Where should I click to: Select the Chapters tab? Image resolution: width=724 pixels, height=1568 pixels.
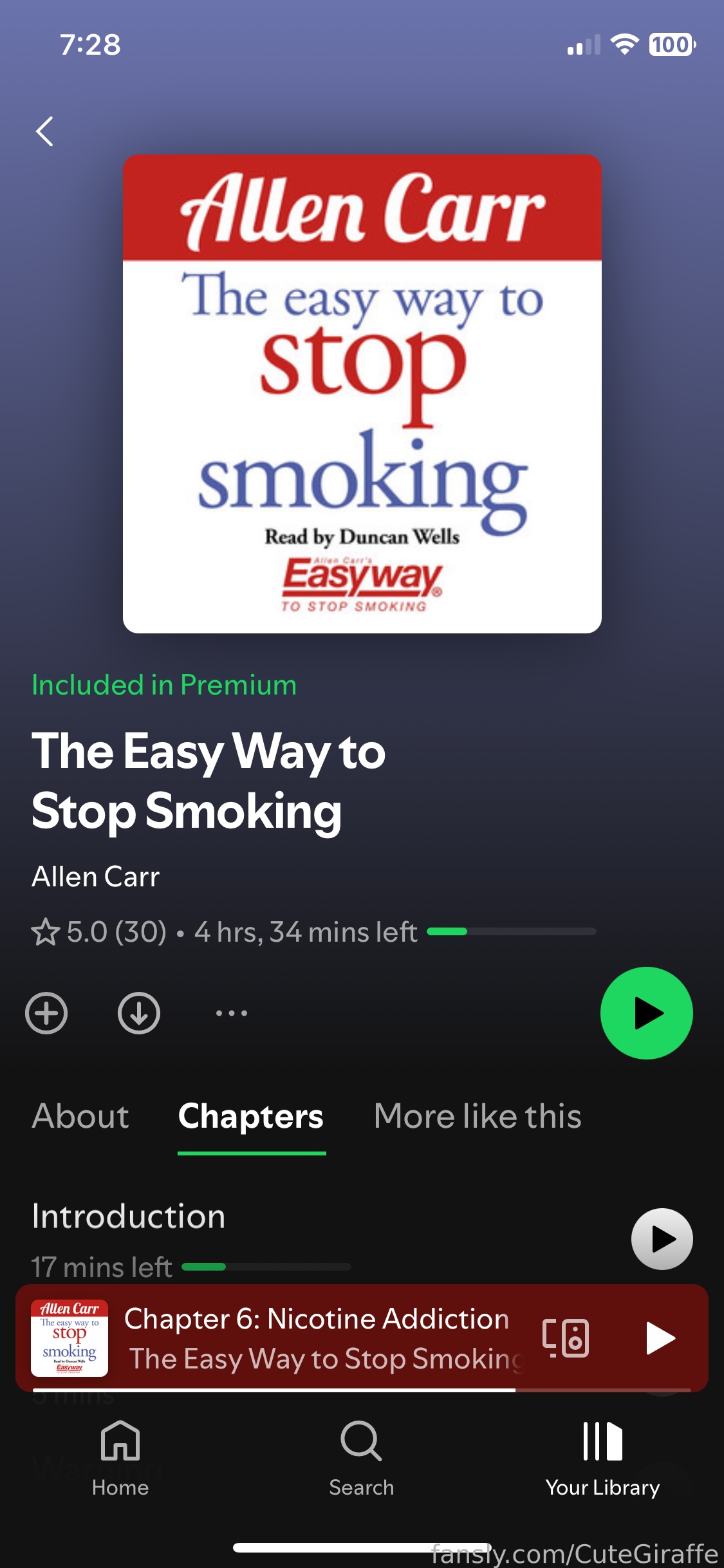point(251,1116)
